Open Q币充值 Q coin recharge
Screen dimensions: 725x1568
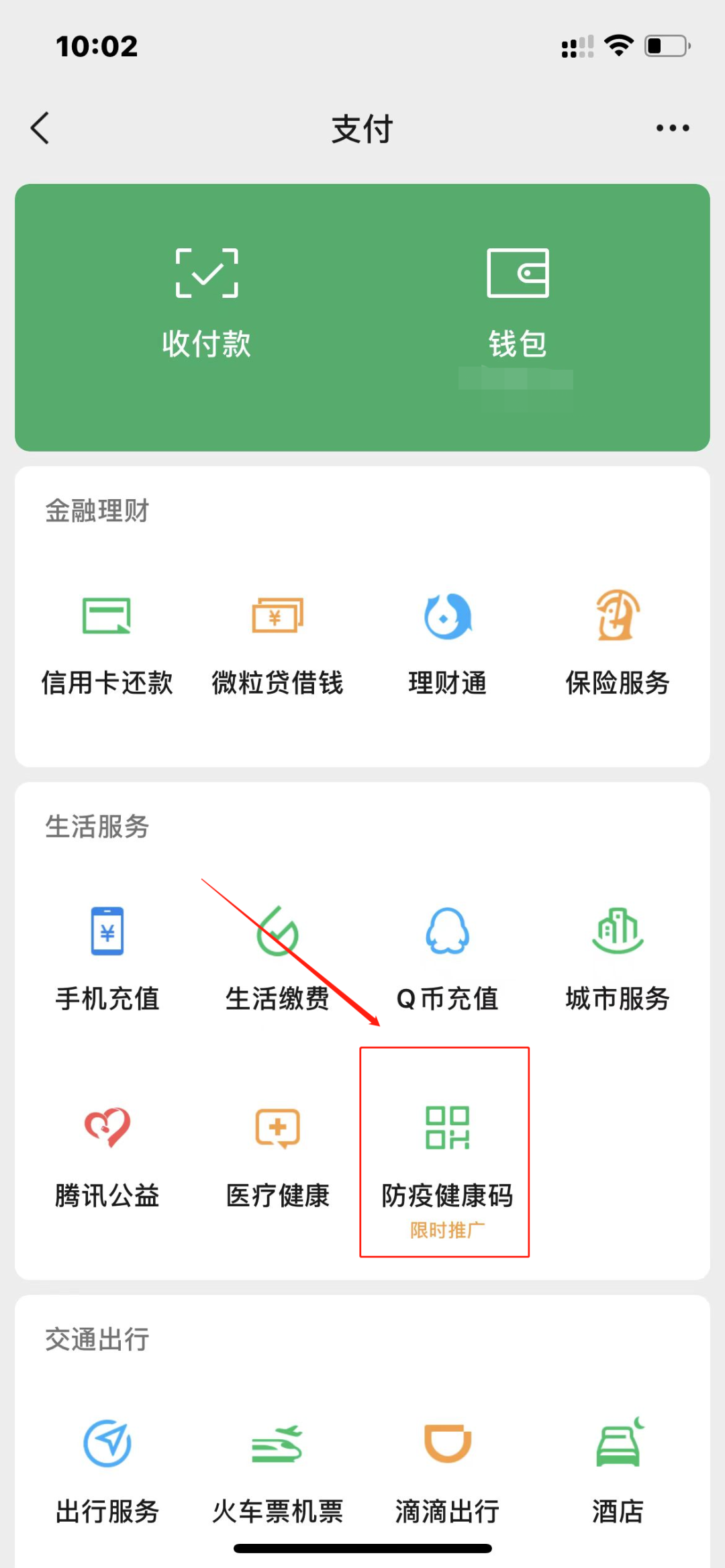[446, 956]
